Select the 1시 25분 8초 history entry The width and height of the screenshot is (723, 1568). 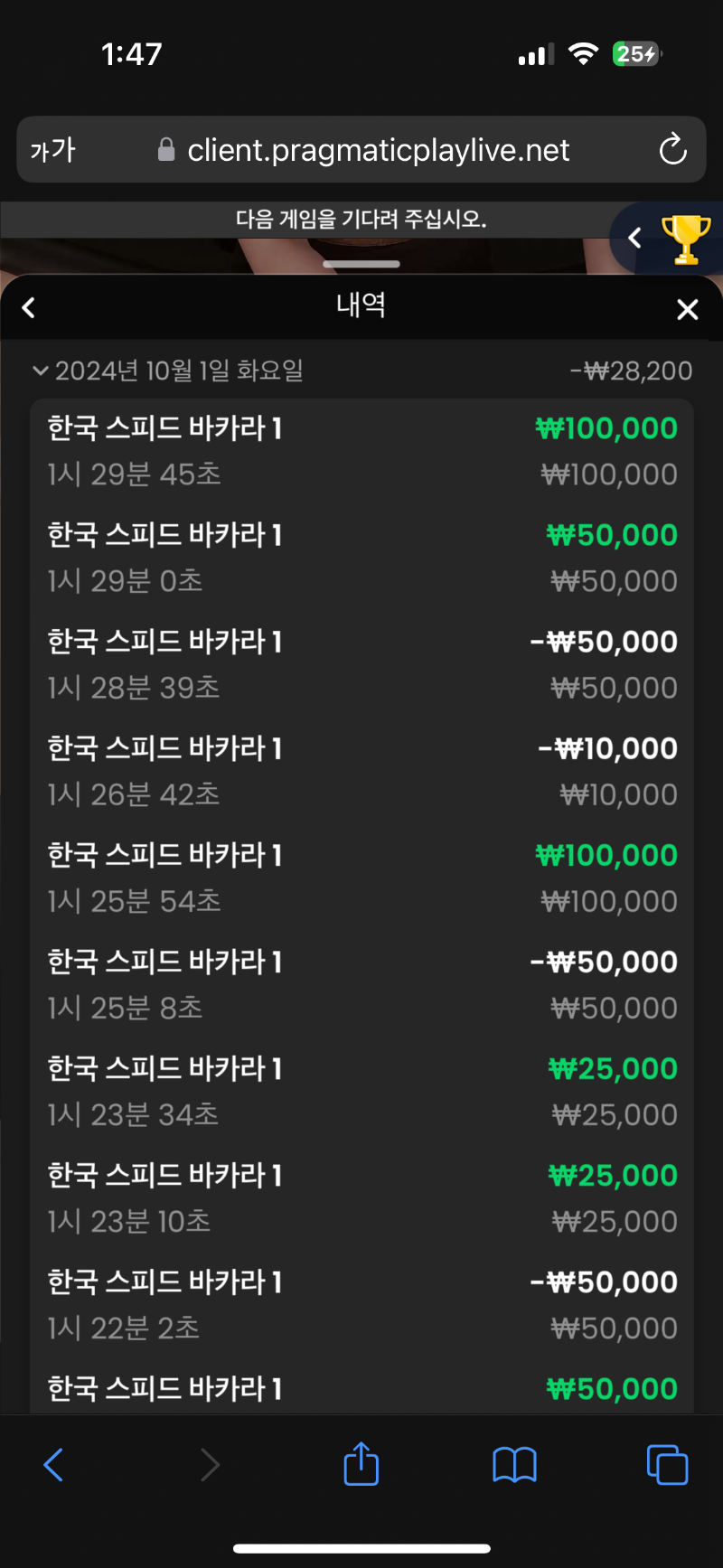361,984
